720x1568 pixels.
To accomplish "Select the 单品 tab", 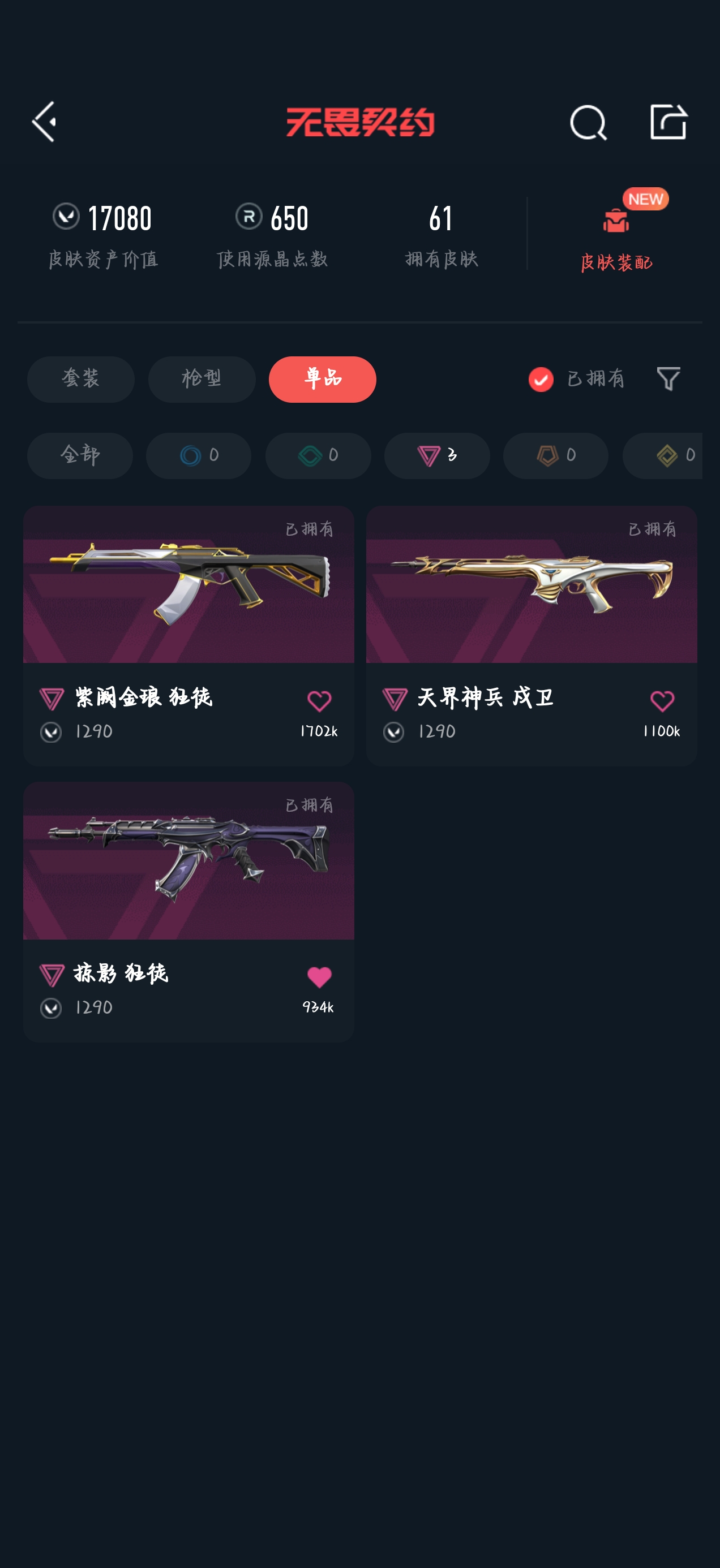I will [322, 379].
